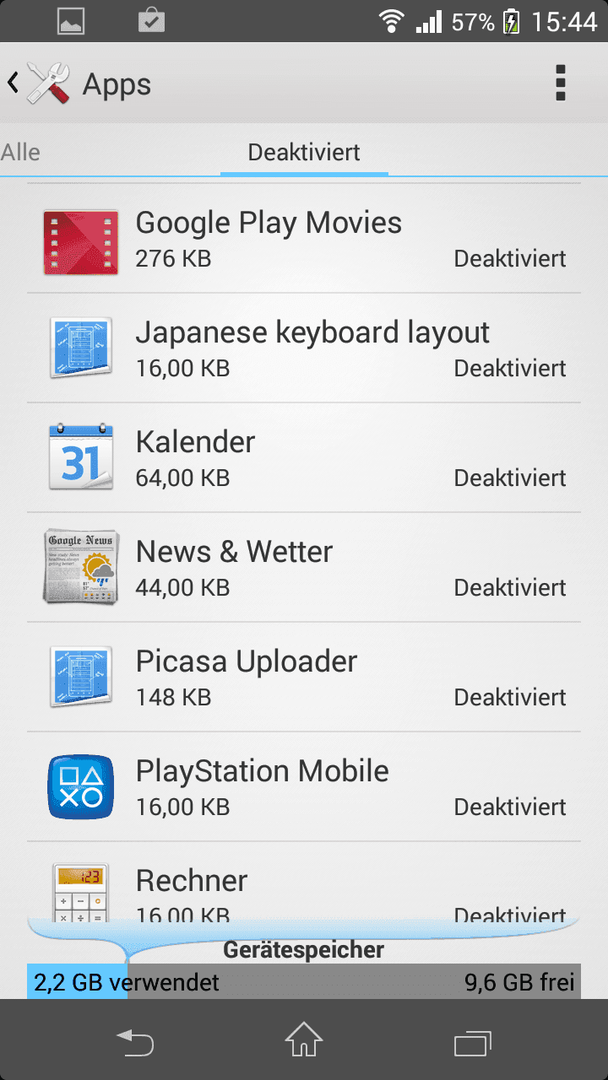Image resolution: width=608 pixels, height=1080 pixels.
Task: Tap the system home button
Action: (x=304, y=1041)
